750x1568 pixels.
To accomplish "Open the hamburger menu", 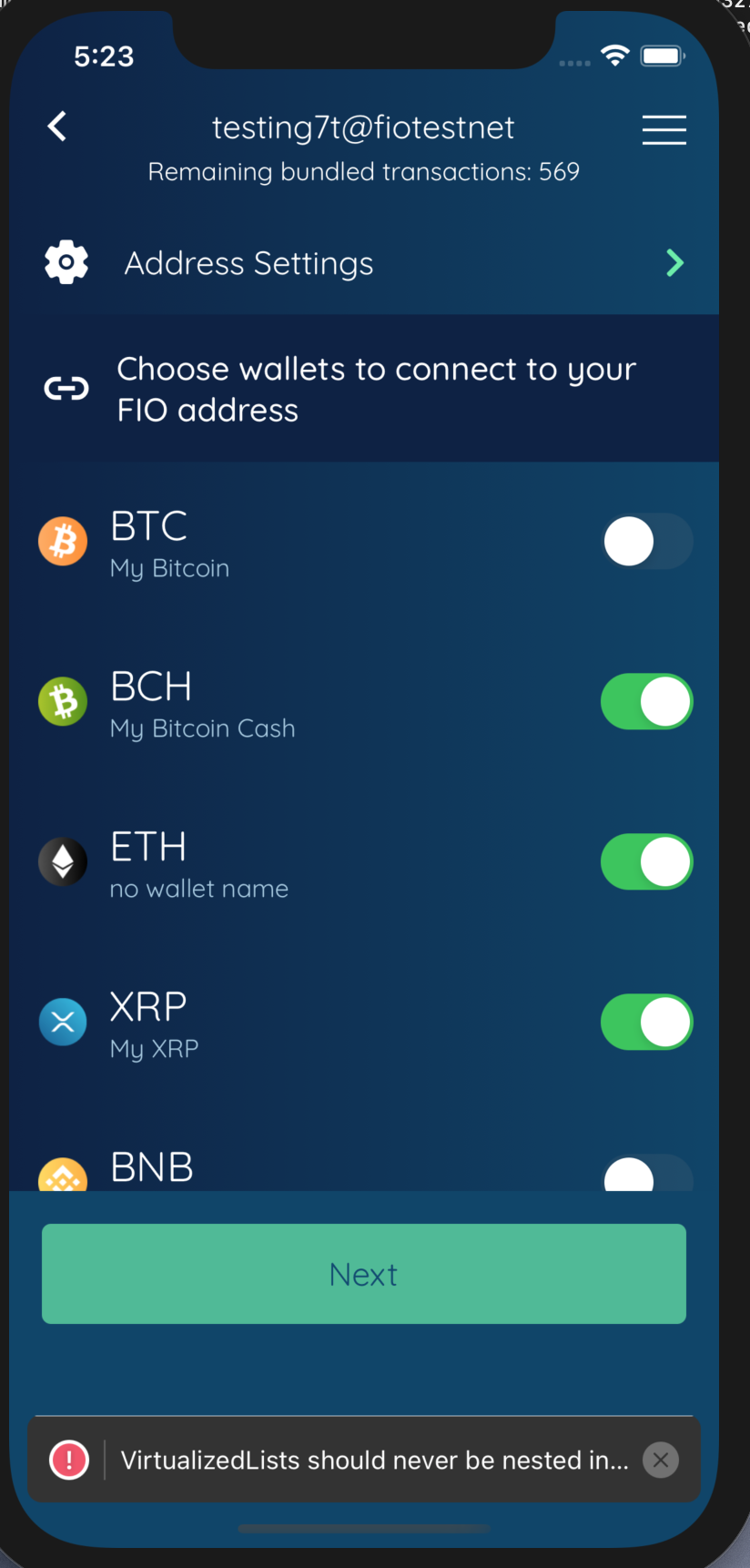I will [x=664, y=130].
